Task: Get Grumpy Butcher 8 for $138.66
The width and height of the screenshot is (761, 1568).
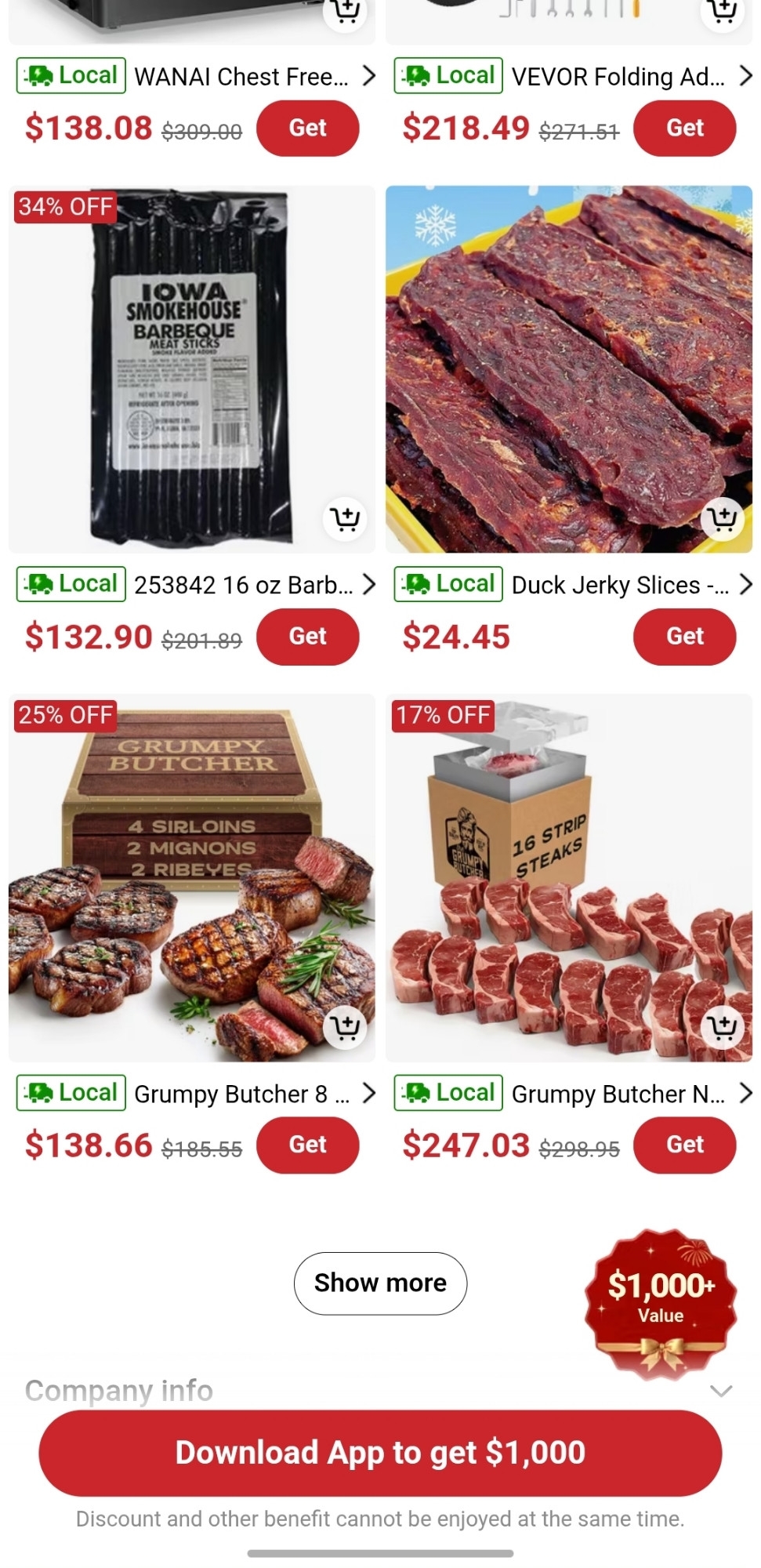Action: pyautogui.click(x=307, y=1145)
